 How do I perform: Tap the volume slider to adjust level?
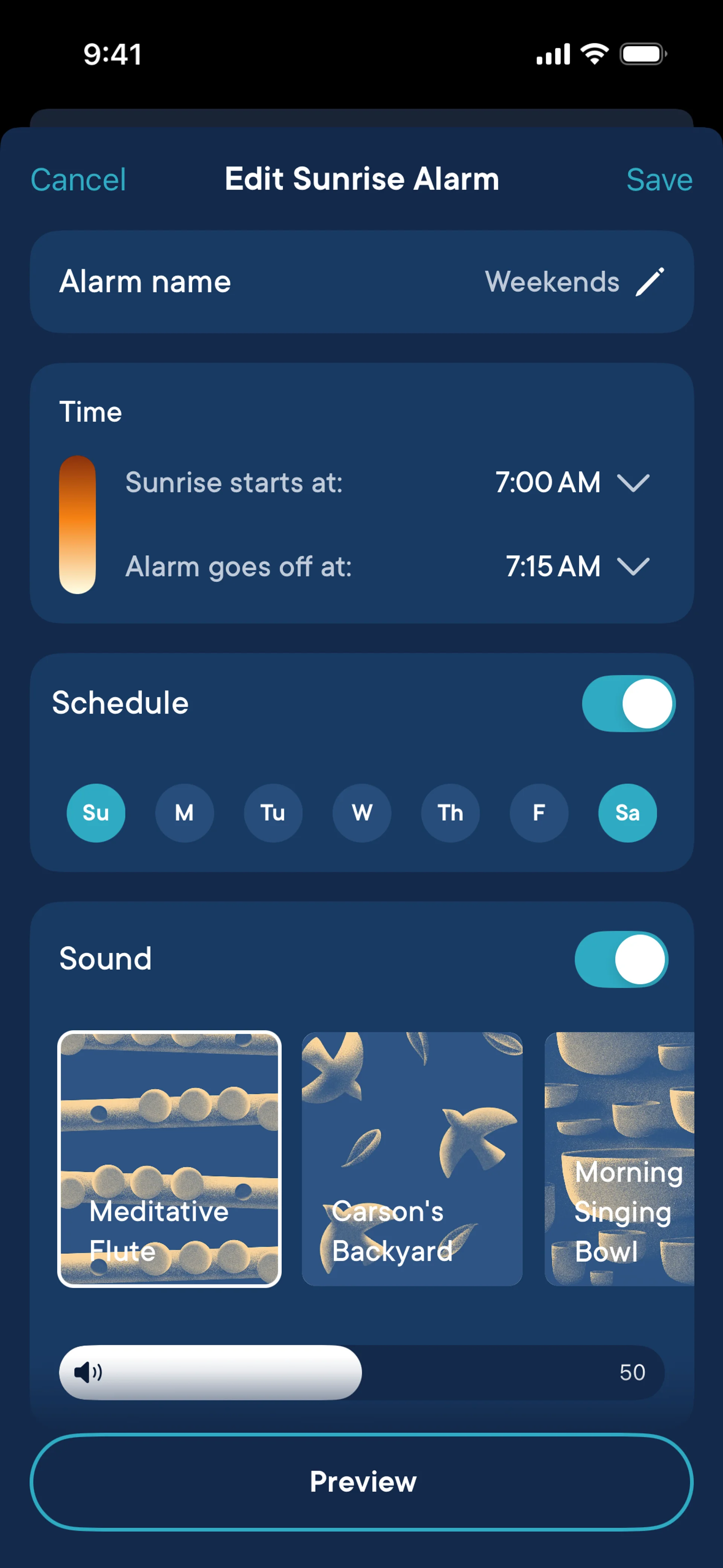[361, 1372]
